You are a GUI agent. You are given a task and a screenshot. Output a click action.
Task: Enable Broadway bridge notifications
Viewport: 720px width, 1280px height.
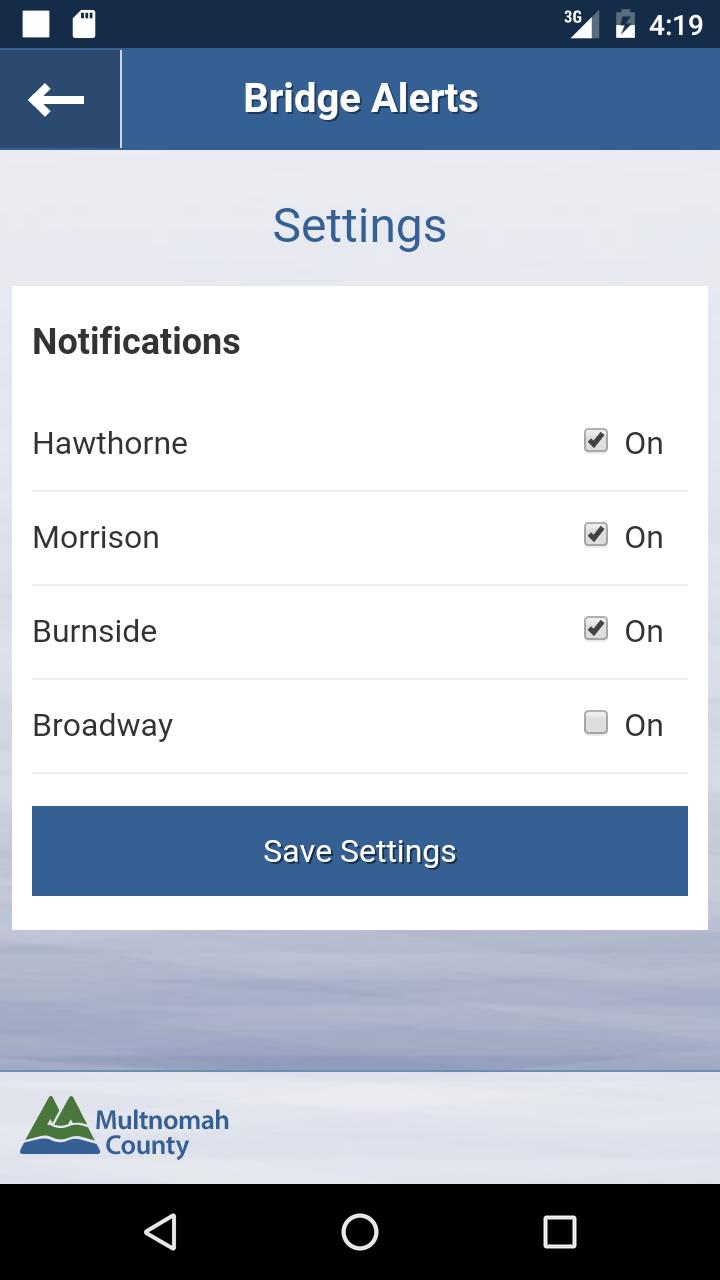click(596, 722)
